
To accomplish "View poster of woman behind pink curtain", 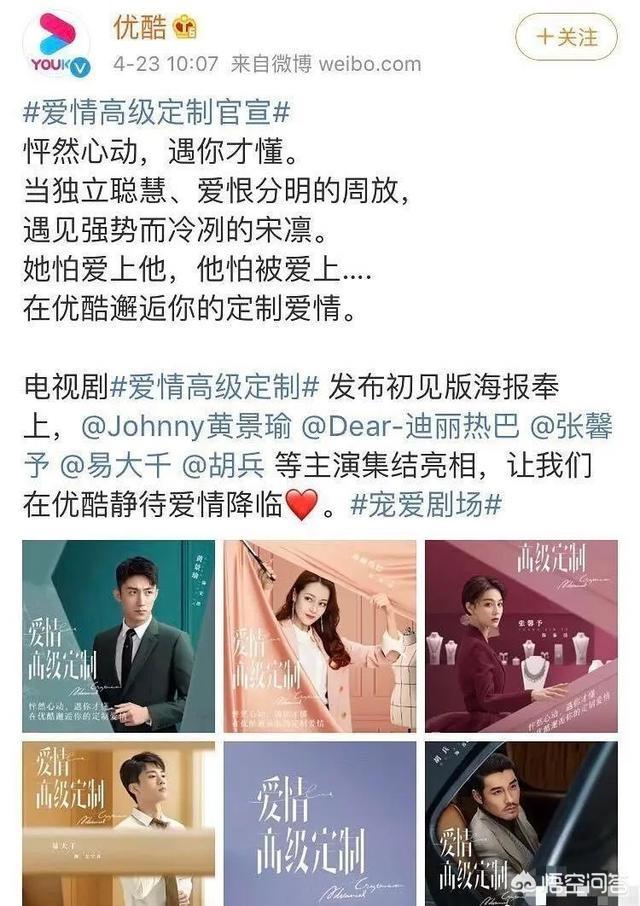I will coord(319,636).
